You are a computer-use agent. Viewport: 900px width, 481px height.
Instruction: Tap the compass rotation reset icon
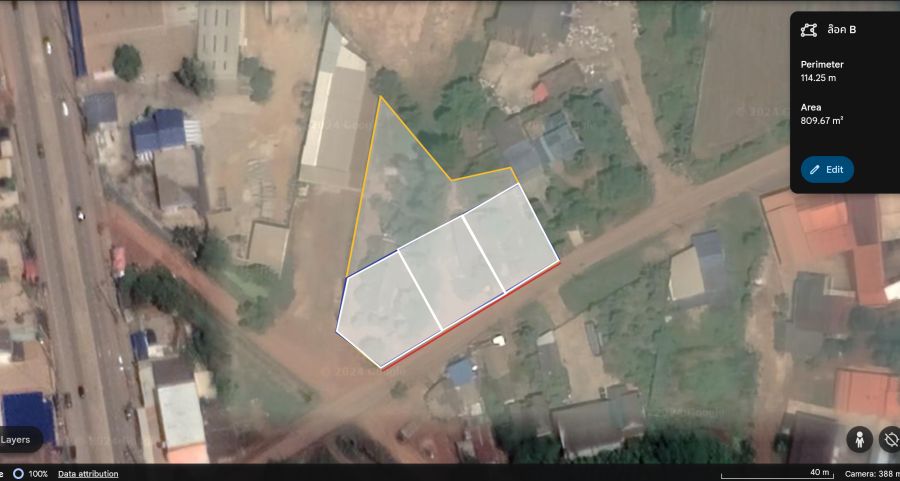pyautogui.click(x=889, y=438)
